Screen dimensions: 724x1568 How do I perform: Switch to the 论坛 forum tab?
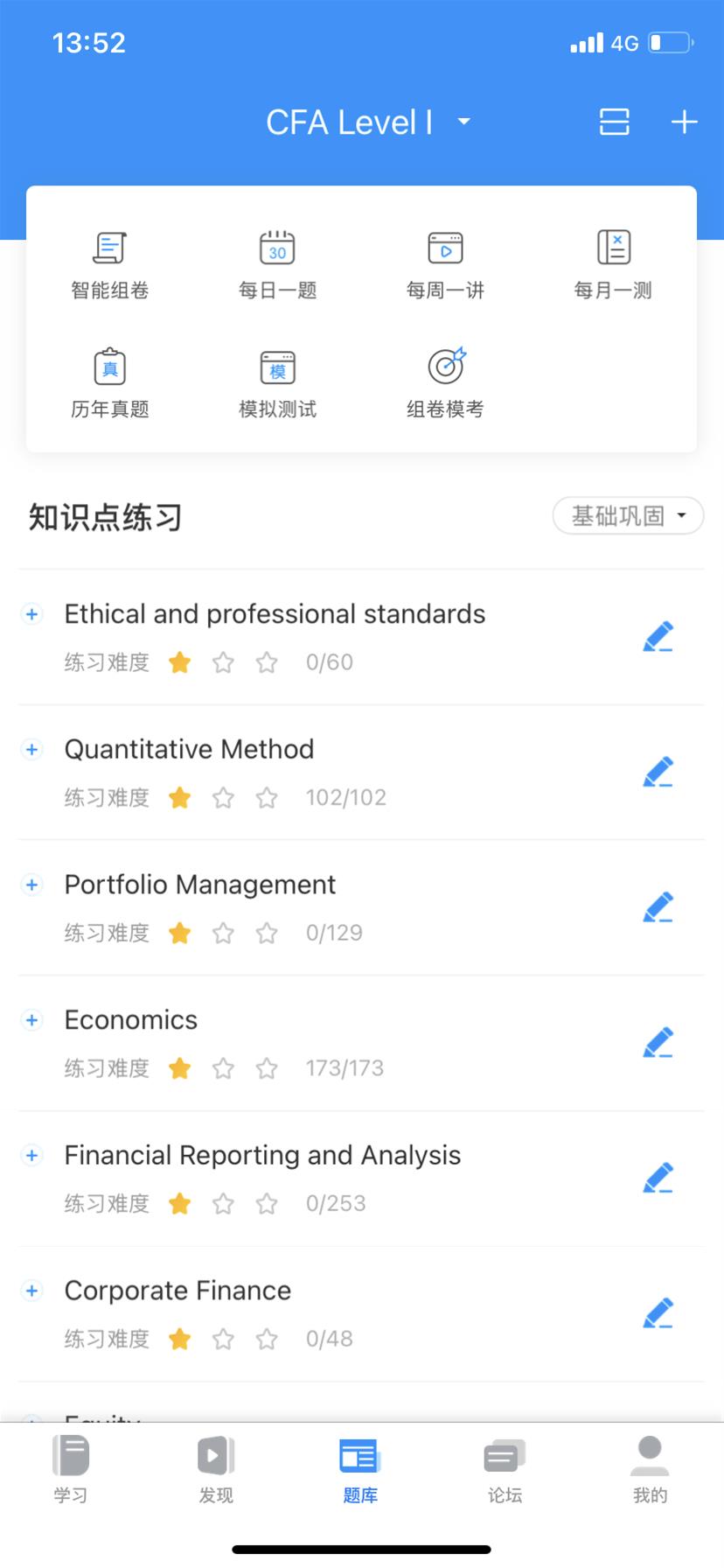click(x=505, y=1470)
